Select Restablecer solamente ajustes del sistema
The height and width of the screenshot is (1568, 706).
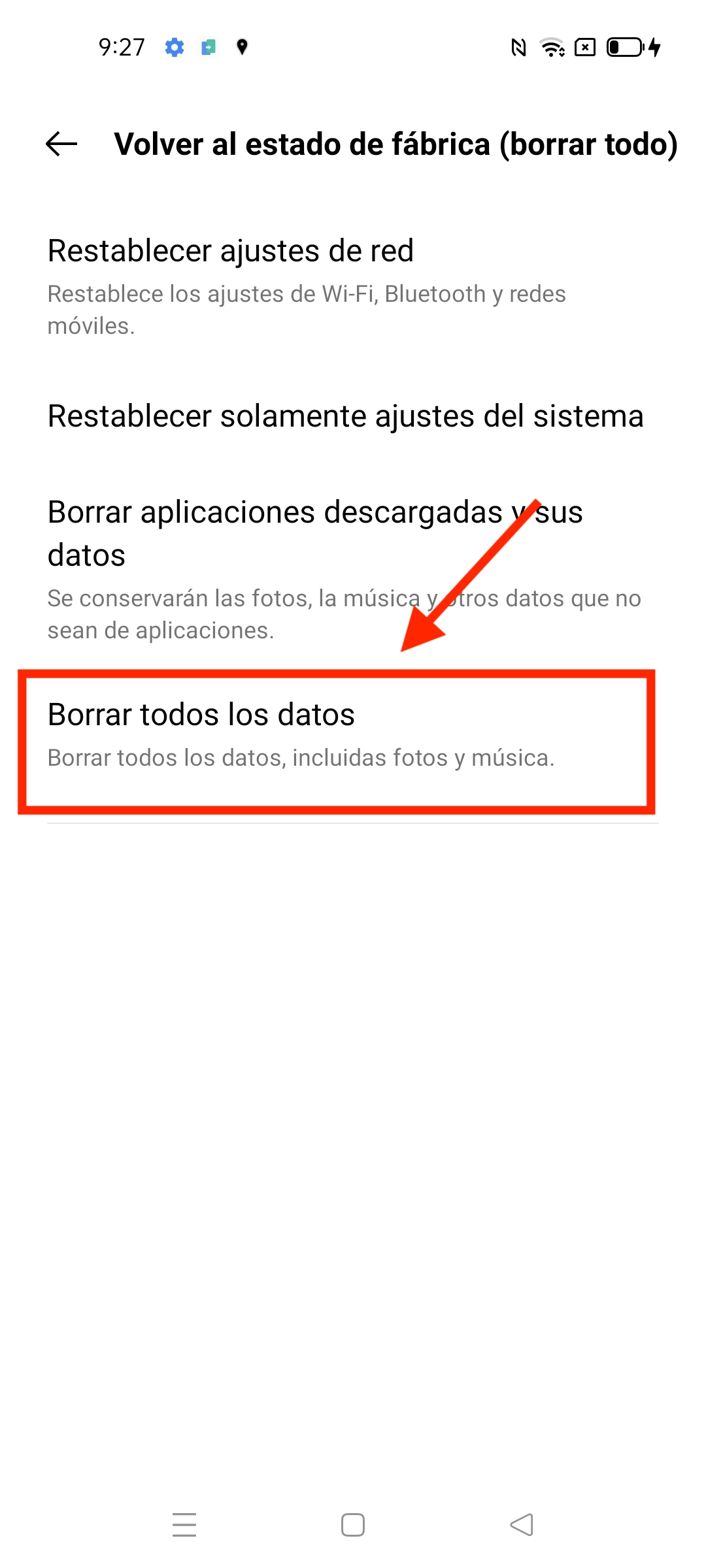[x=353, y=416]
